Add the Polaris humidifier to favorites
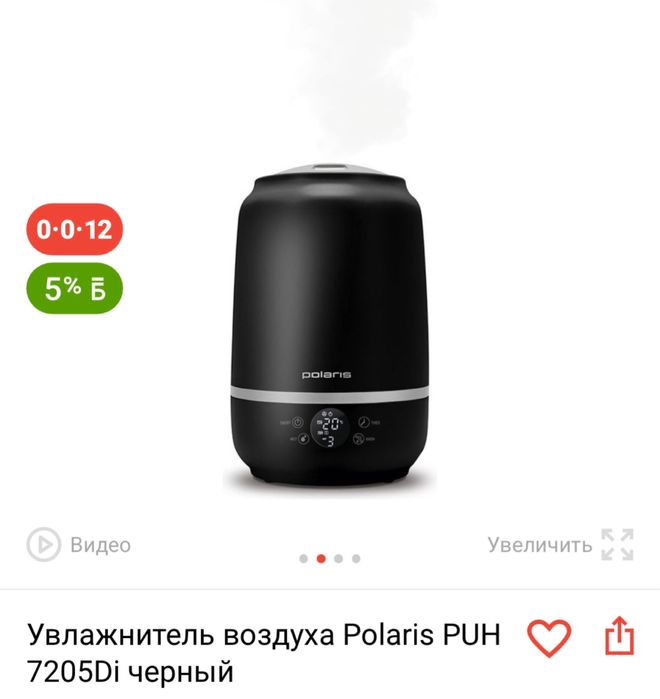Screen dimensions: 660x699 548,637
